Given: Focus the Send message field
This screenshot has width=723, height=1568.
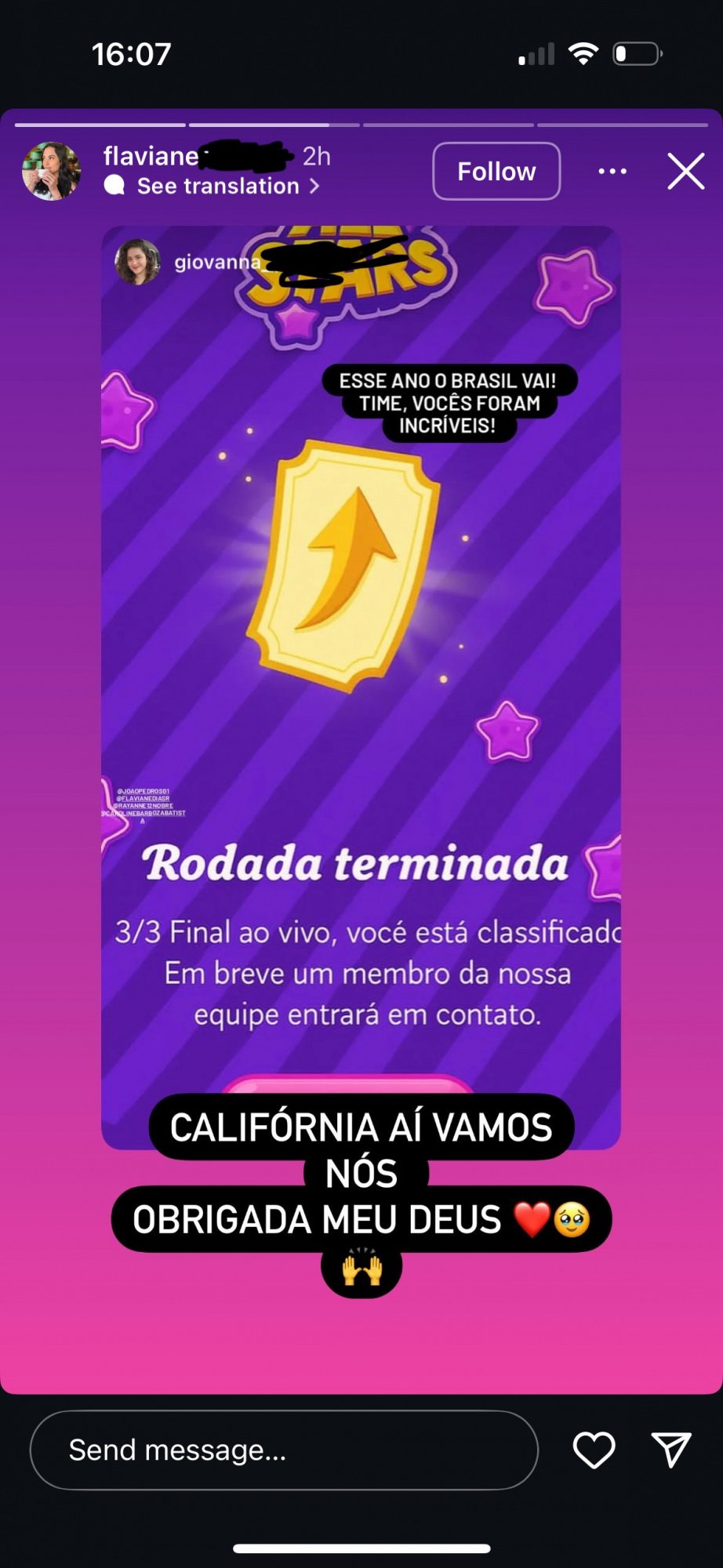Looking at the screenshot, I should click(x=282, y=1450).
